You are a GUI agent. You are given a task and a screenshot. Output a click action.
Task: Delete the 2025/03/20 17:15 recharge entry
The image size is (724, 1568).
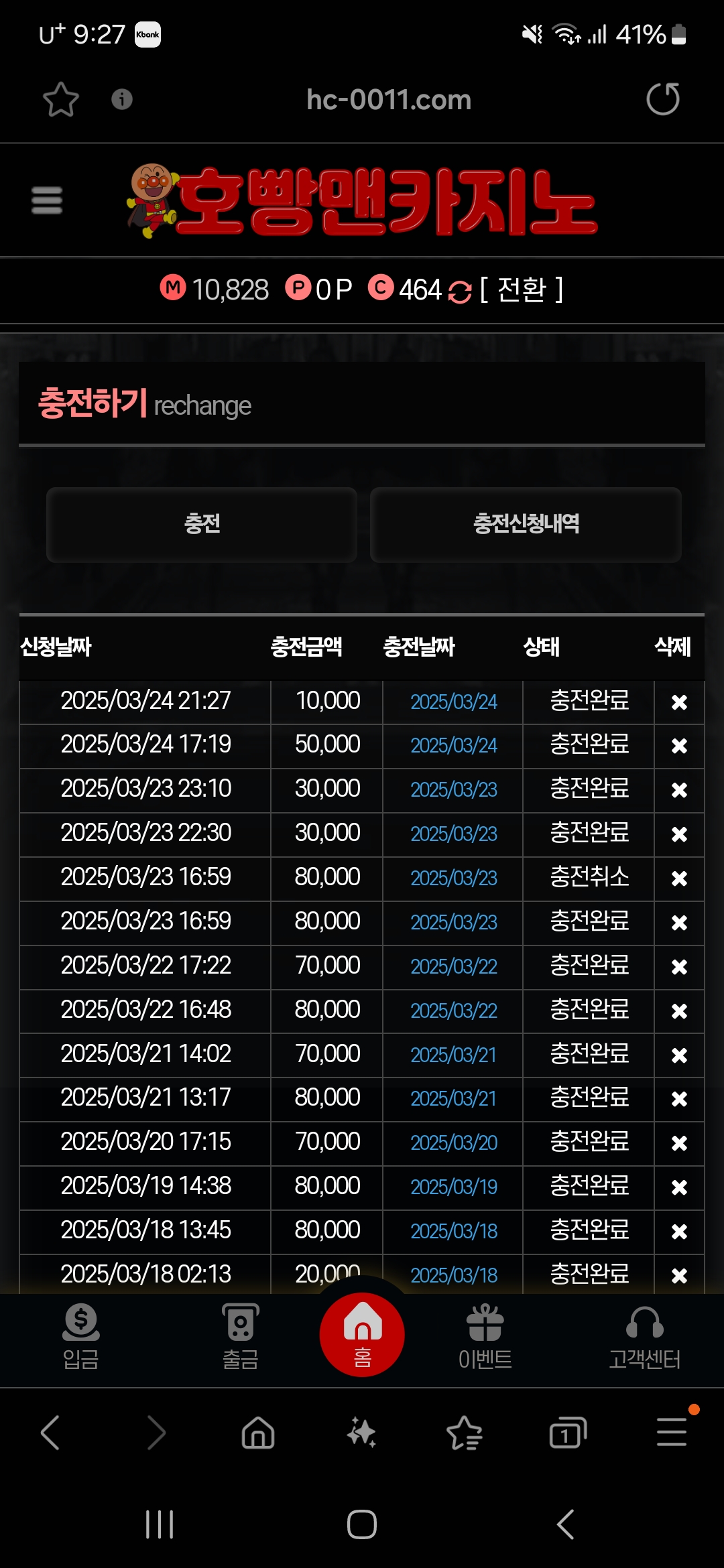coord(678,1142)
